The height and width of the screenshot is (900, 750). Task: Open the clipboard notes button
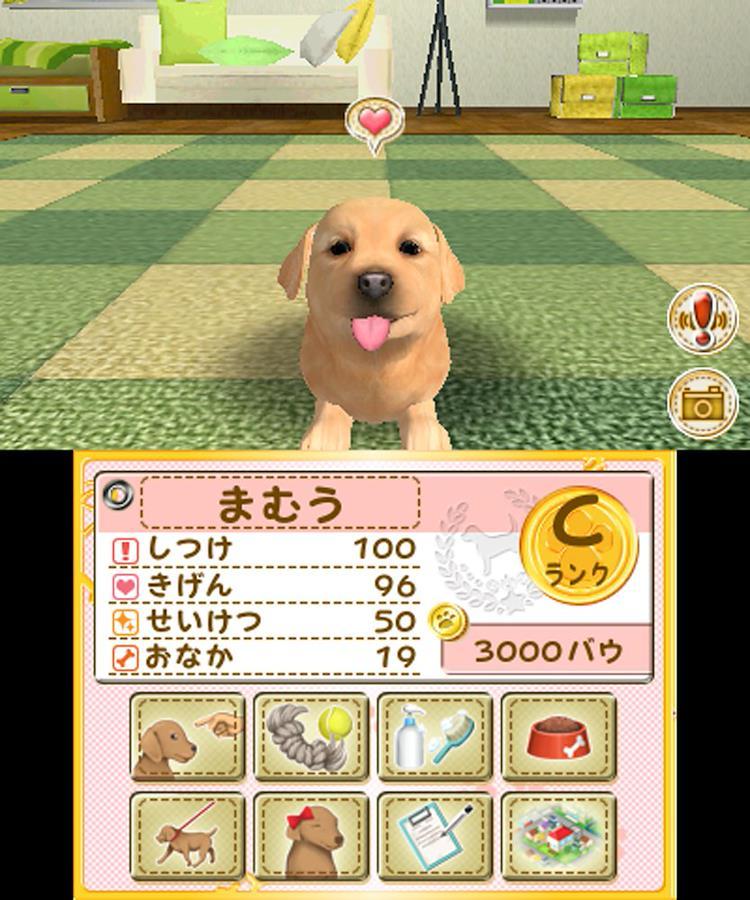pos(435,837)
